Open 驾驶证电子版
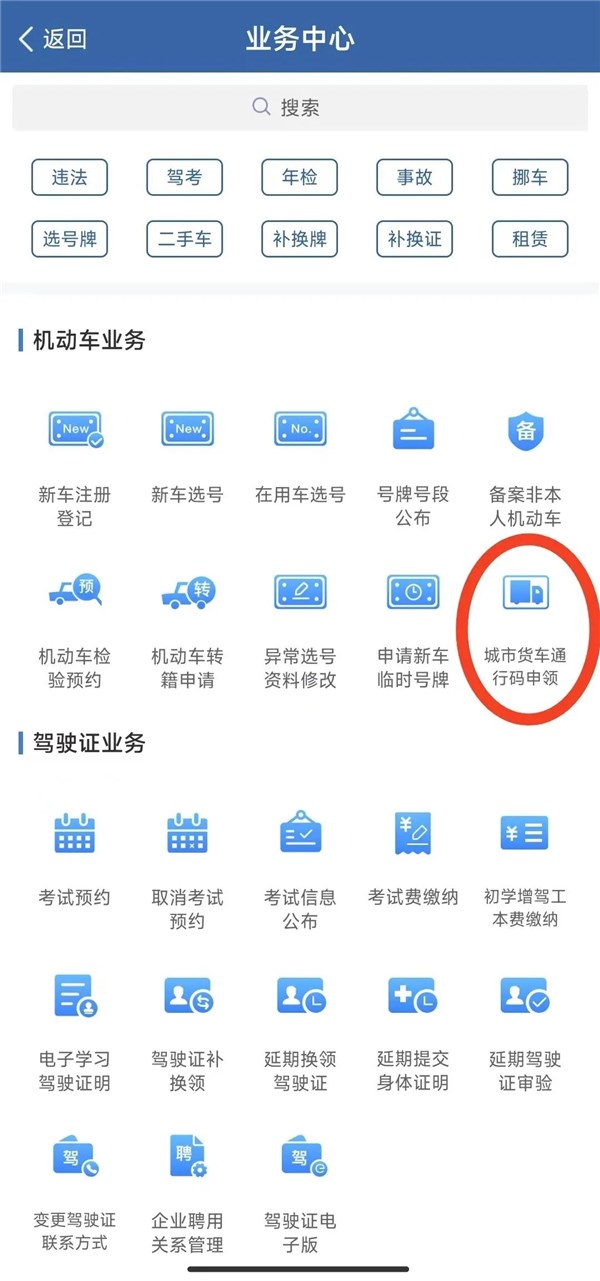The image size is (600, 1281). (300, 1194)
